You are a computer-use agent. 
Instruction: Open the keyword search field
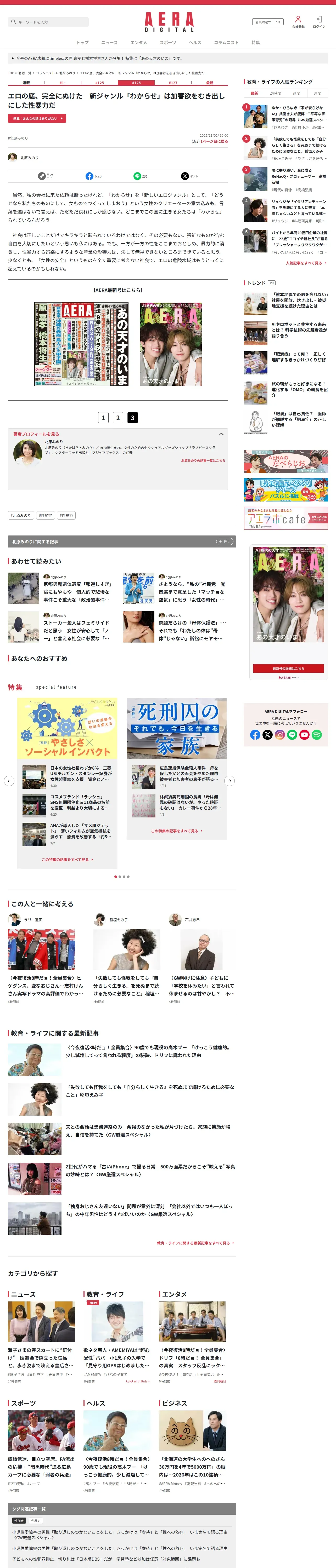pos(48,22)
